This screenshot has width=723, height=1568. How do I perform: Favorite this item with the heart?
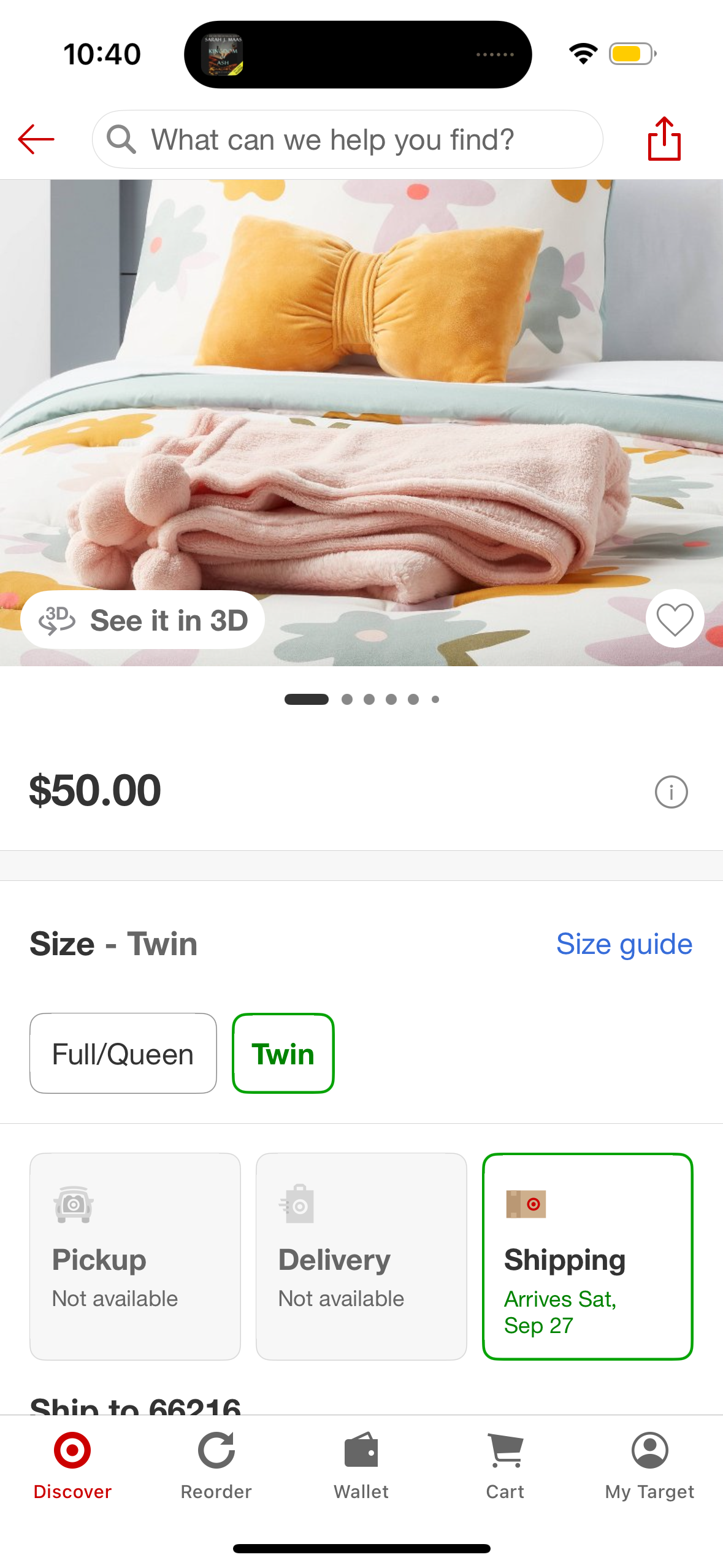(x=674, y=618)
